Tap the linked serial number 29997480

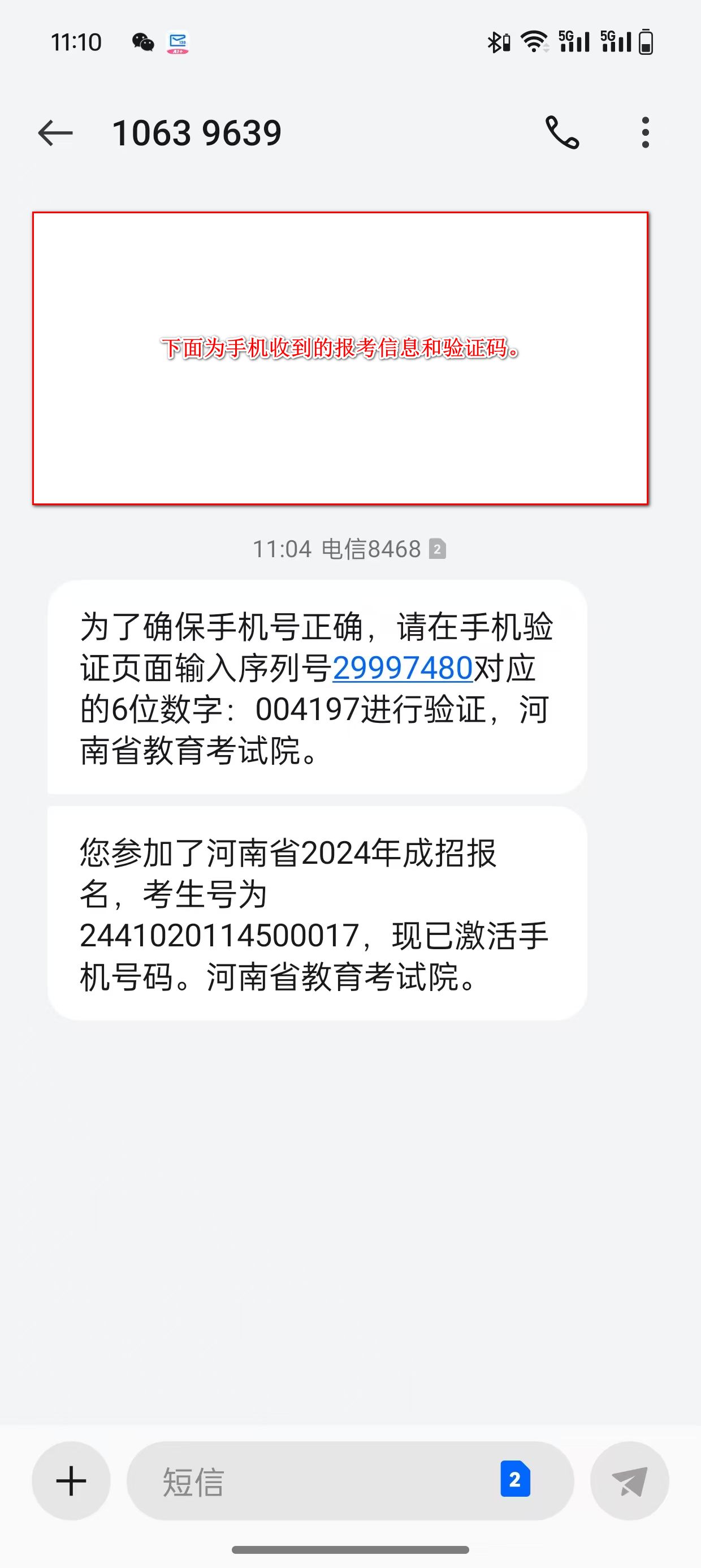[x=403, y=667]
